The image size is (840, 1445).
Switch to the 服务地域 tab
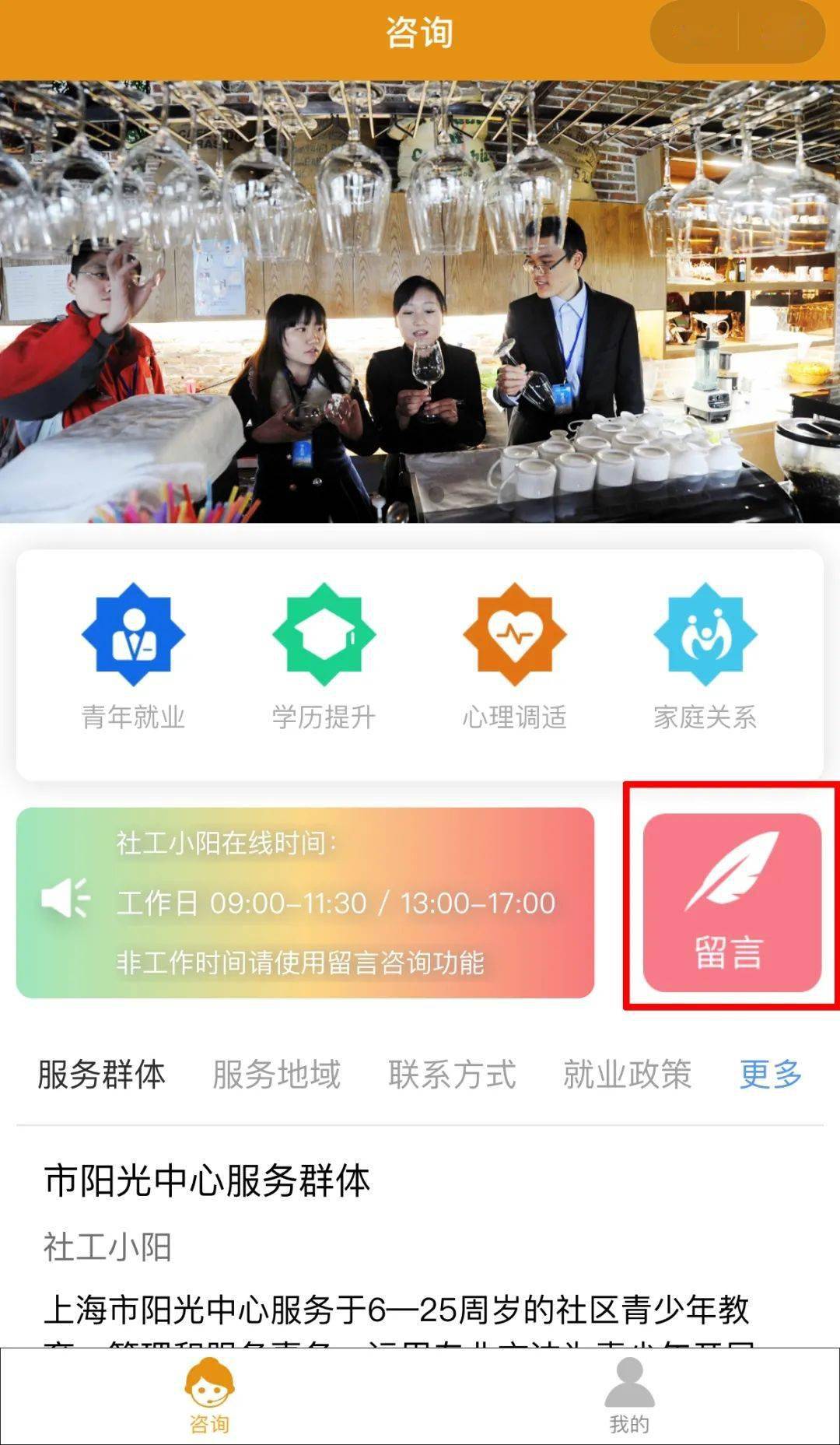coord(276,1074)
